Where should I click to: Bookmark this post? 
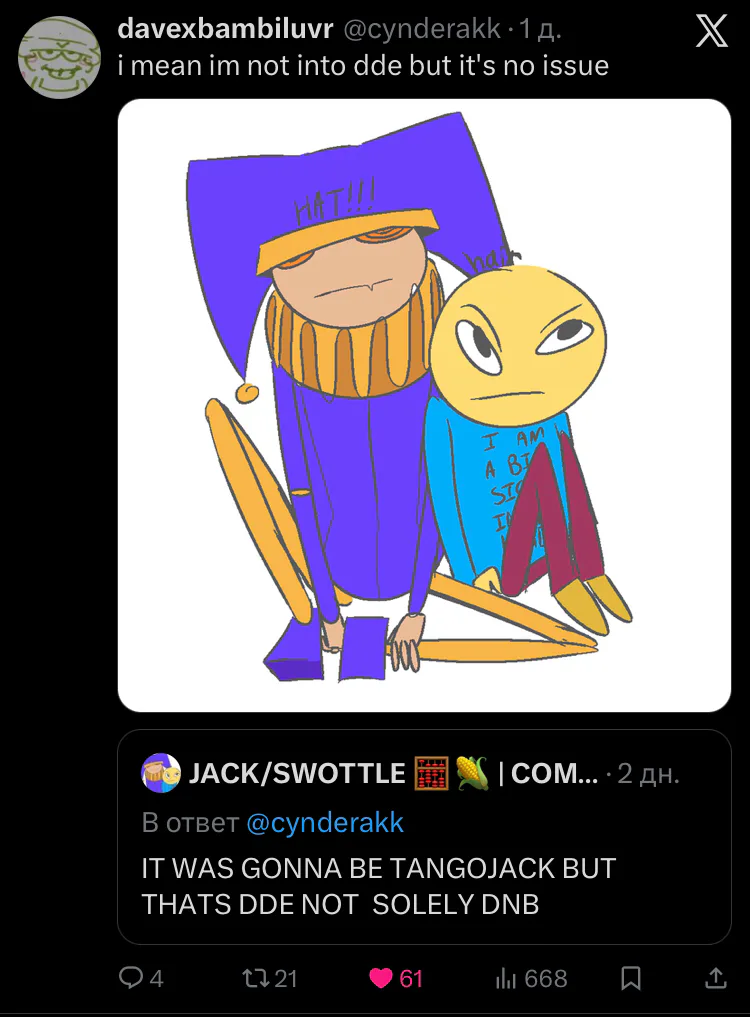[x=631, y=977]
